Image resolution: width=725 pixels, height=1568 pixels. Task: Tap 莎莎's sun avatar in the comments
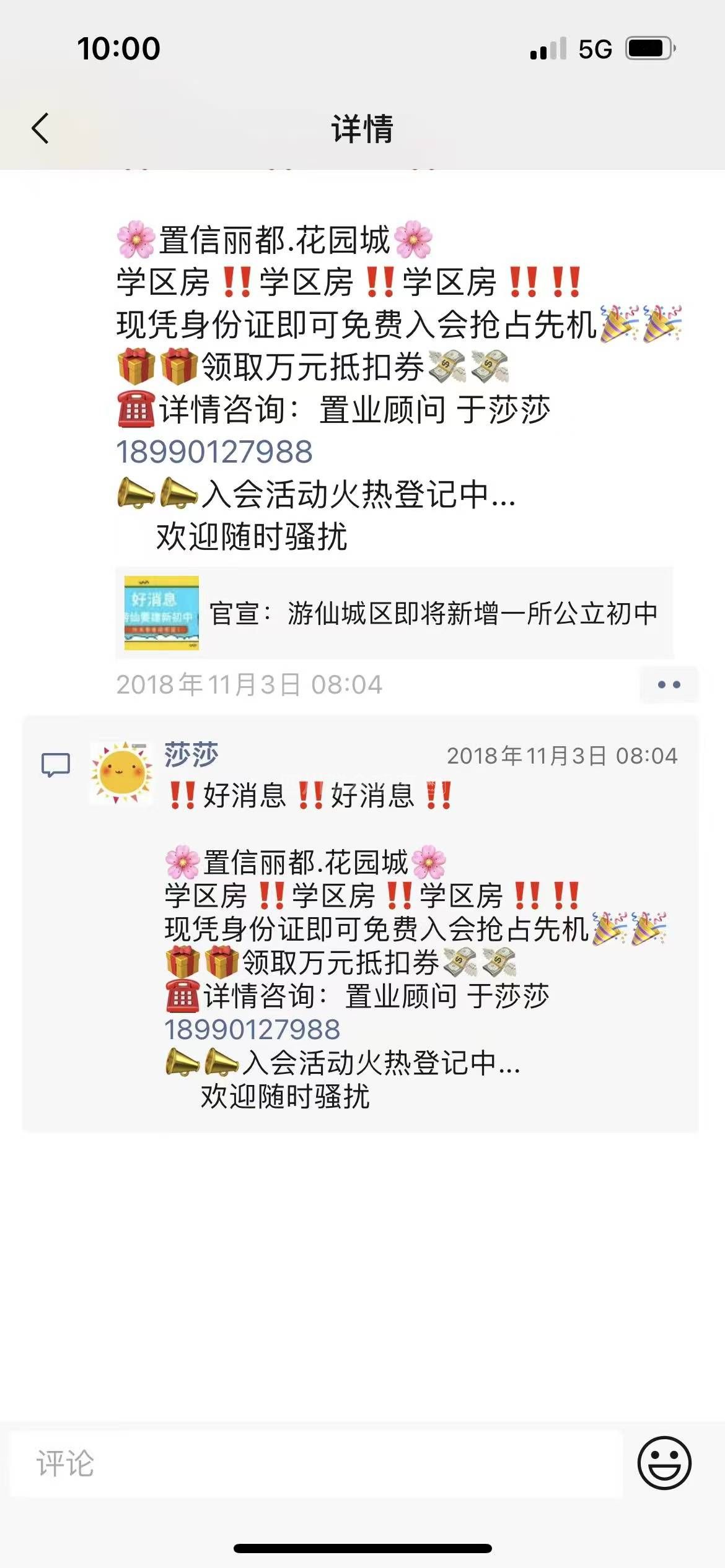pyautogui.click(x=122, y=772)
